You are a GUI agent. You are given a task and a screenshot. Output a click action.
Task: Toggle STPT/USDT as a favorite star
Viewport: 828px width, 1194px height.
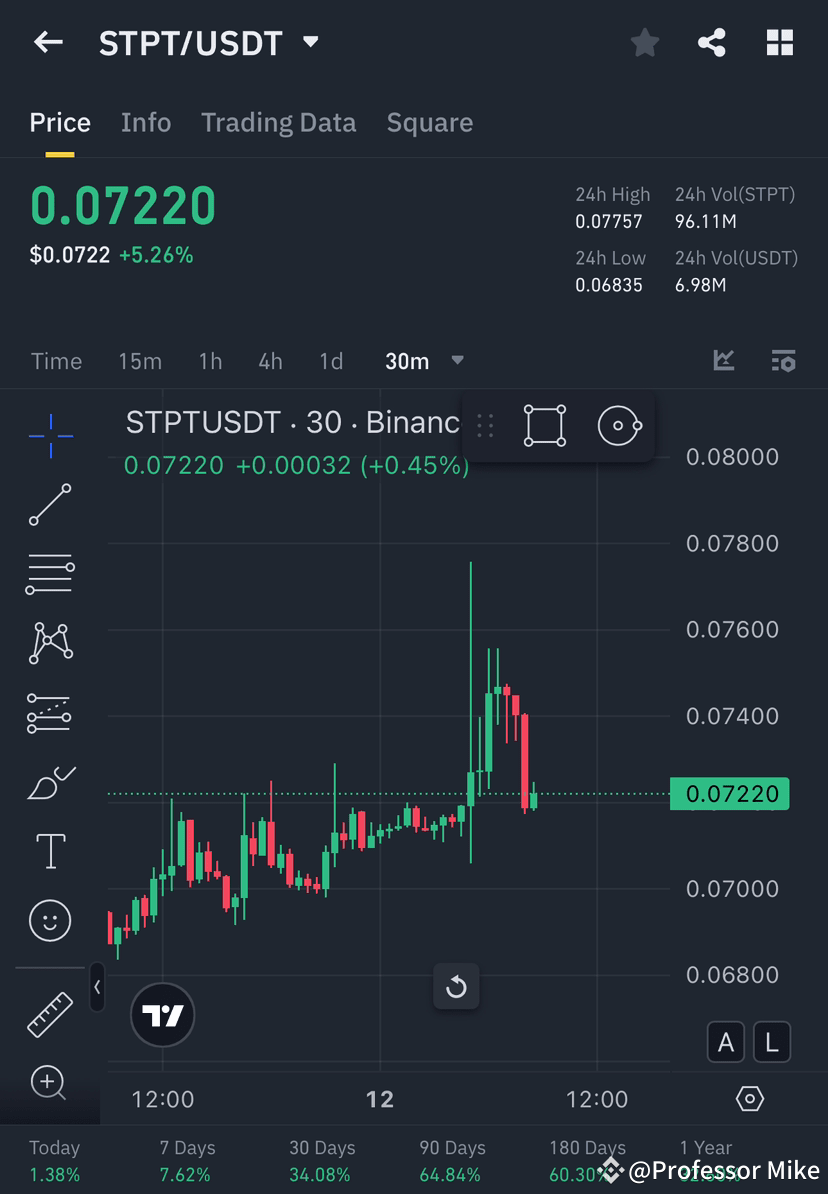pyautogui.click(x=644, y=42)
